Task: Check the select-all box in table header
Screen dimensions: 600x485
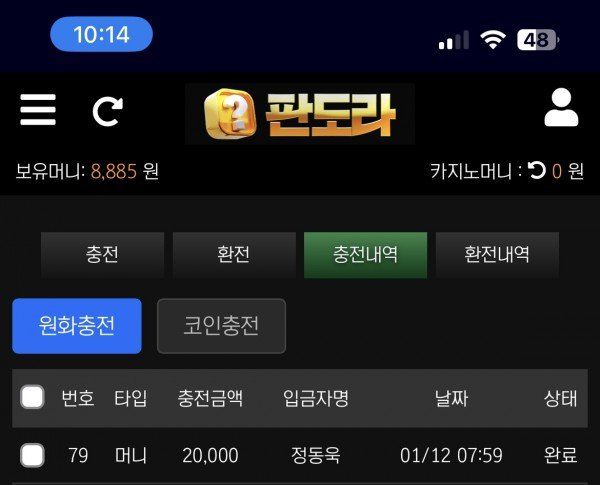Action: point(33,398)
